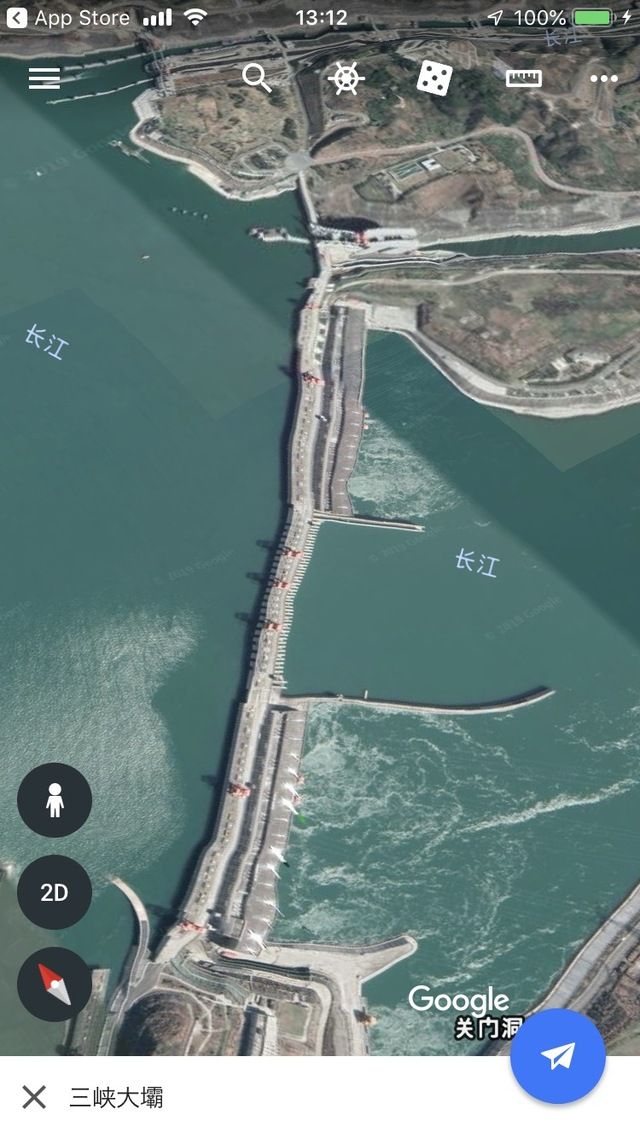Open the hamburger menu

[x=44, y=78]
